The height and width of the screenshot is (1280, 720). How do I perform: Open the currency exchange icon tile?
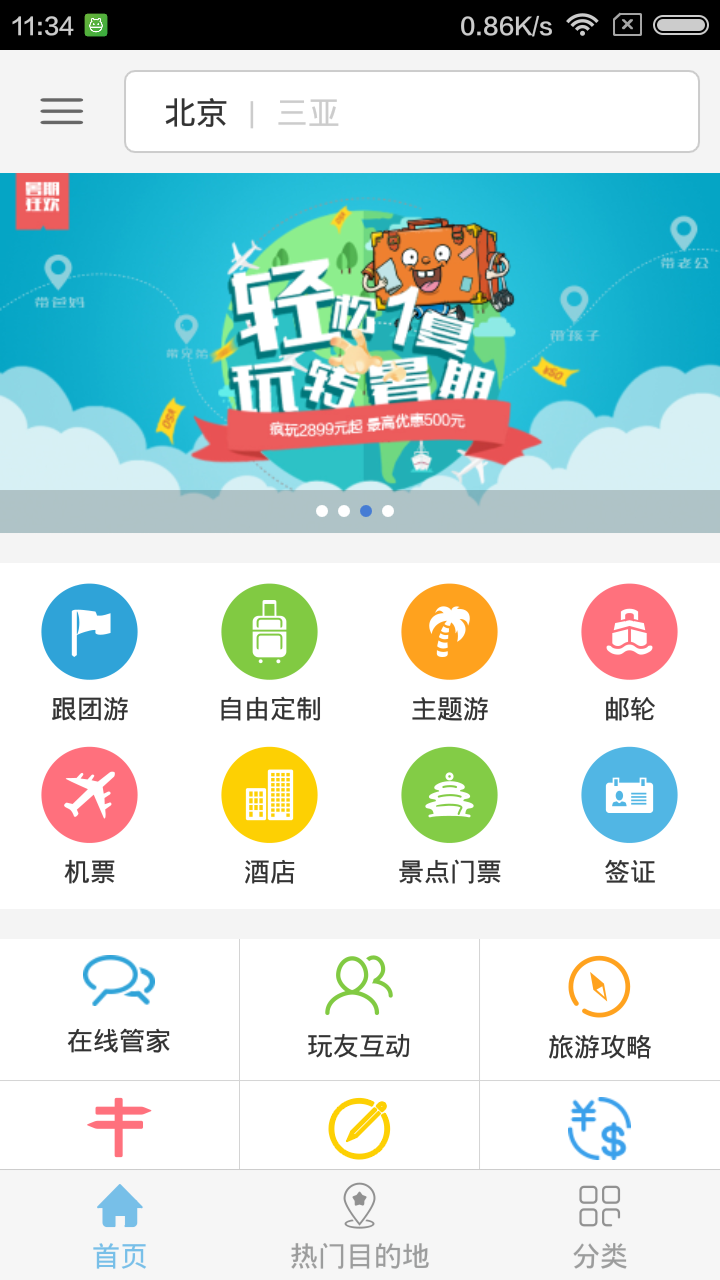click(x=599, y=1128)
